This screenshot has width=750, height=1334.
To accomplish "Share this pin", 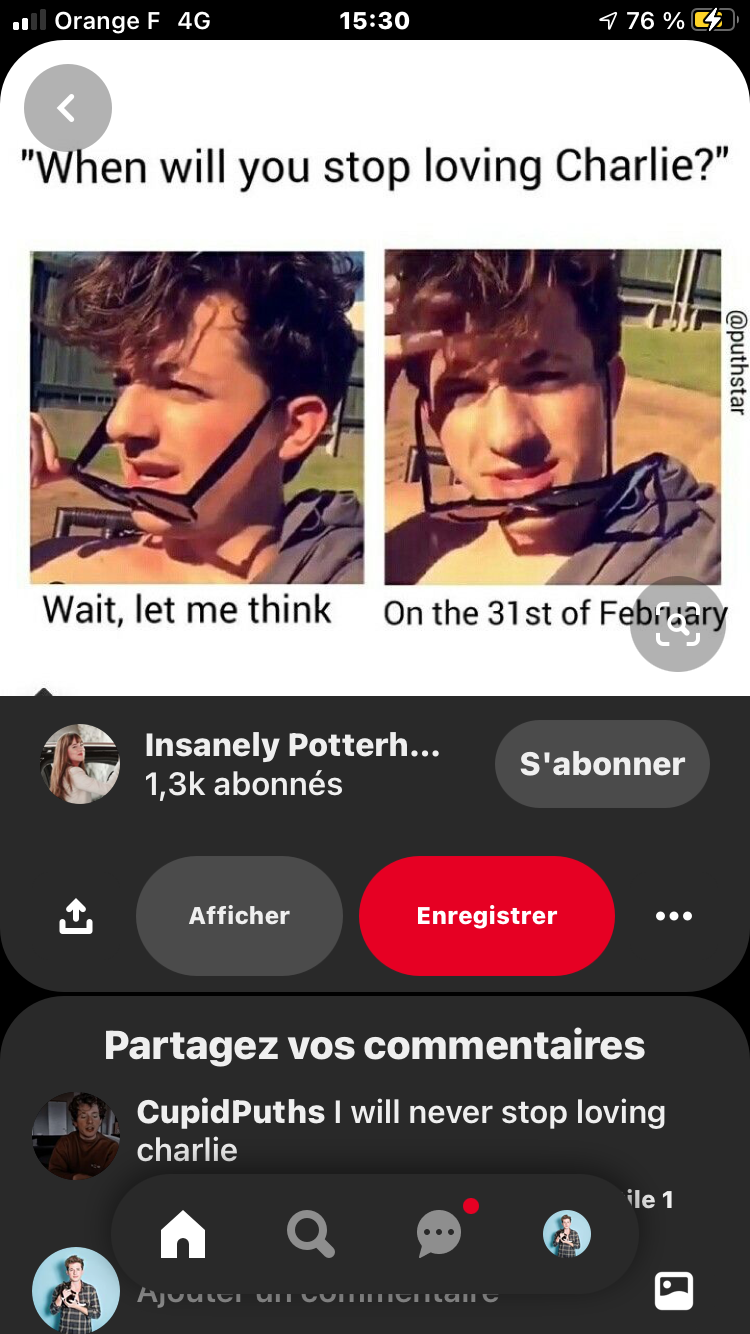I will coord(76,915).
